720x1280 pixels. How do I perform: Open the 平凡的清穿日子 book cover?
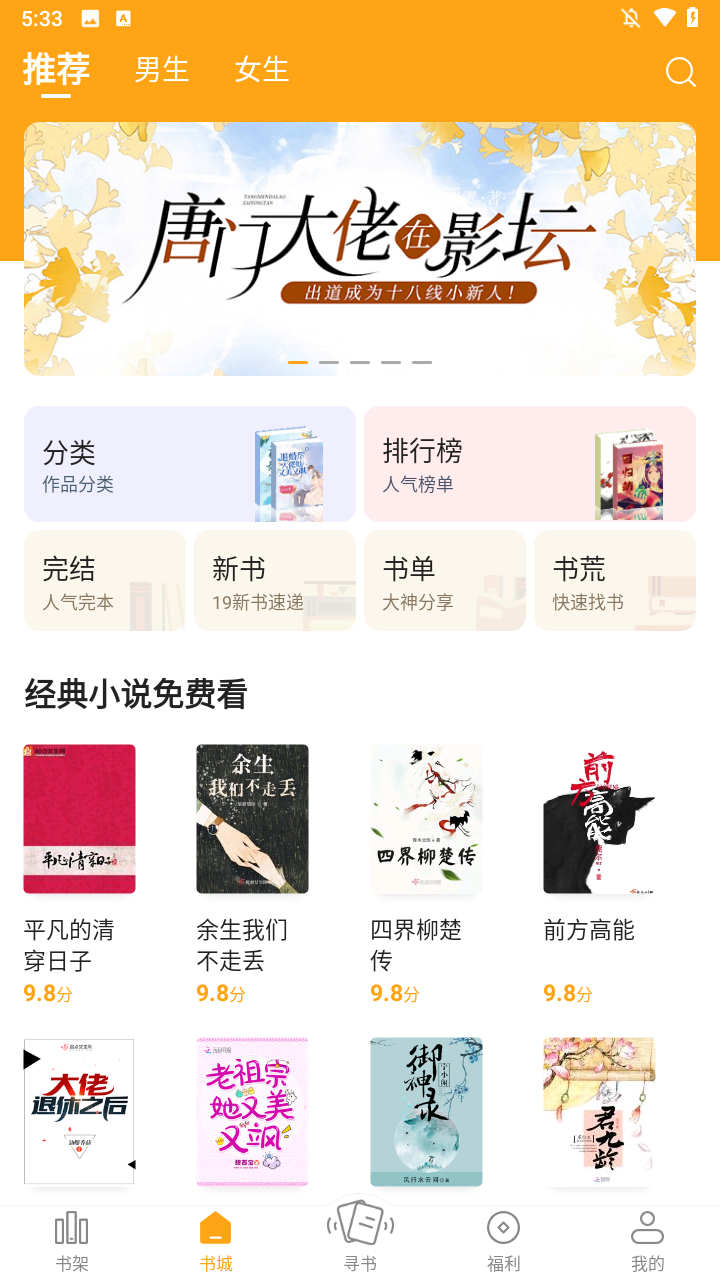pyautogui.click(x=80, y=818)
